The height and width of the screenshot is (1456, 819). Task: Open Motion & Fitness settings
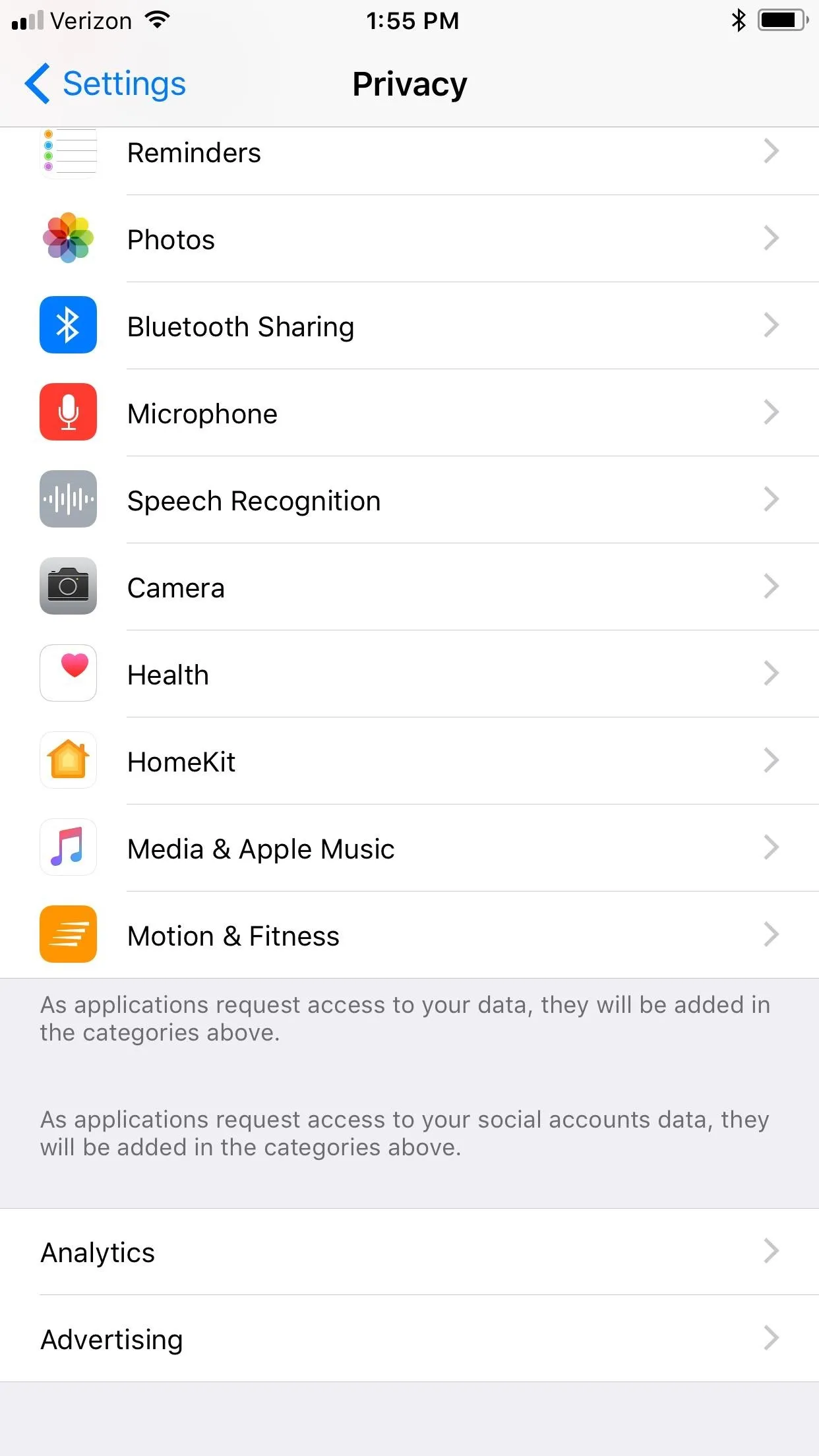click(x=409, y=935)
